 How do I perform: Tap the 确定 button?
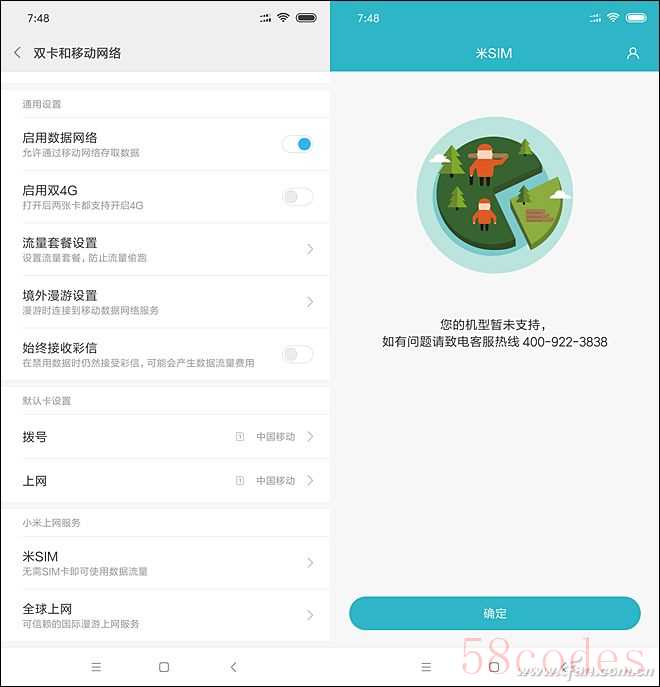click(494, 613)
